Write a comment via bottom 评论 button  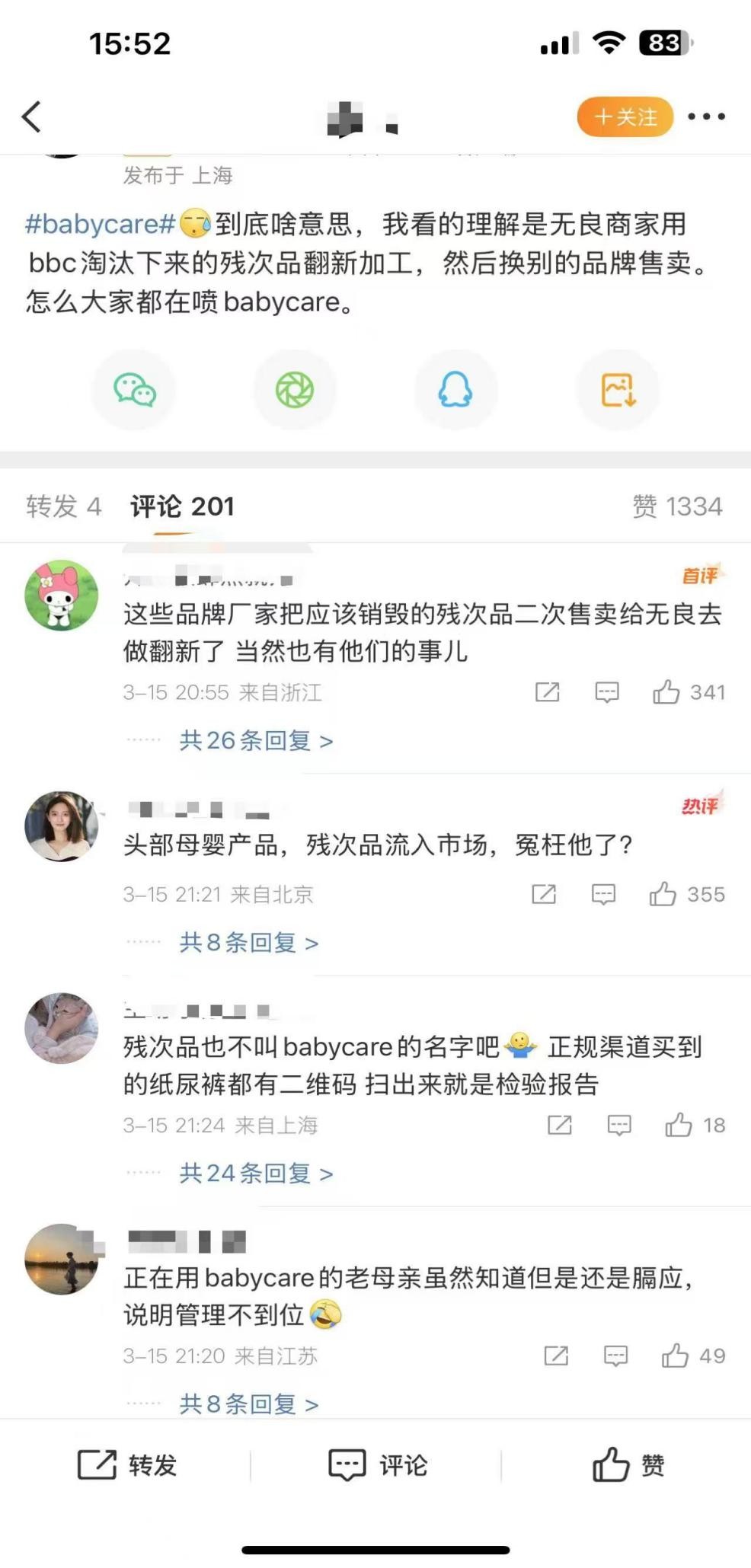378,1464
